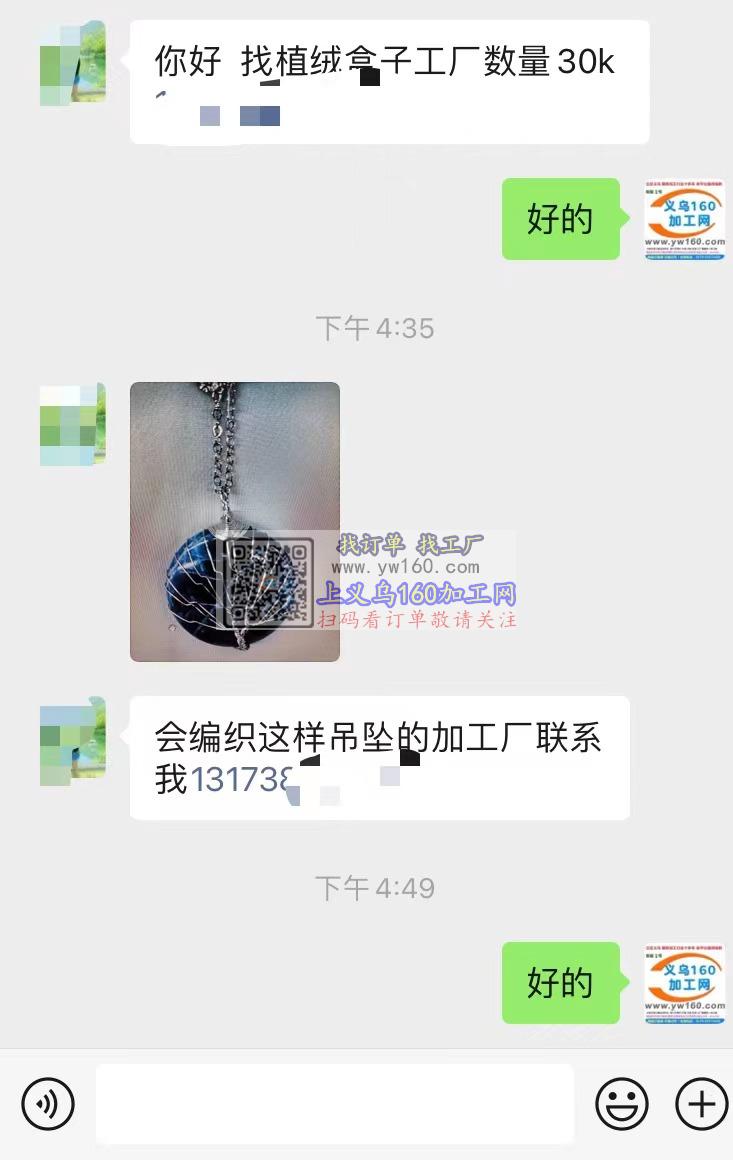Open sender avatar beside the 植绒盒子 message
The image size is (733, 1160).
[x=72, y=63]
